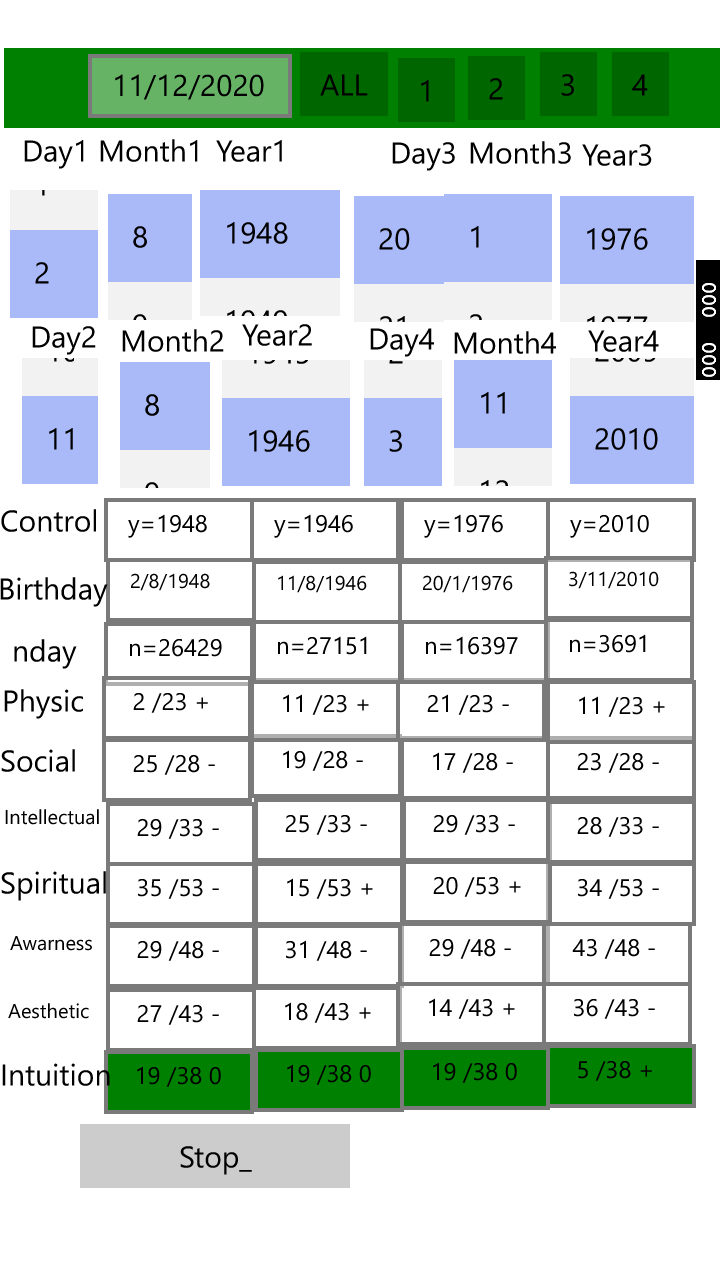
Task: Select Year4 picker value 2010
Action: pyautogui.click(x=631, y=439)
